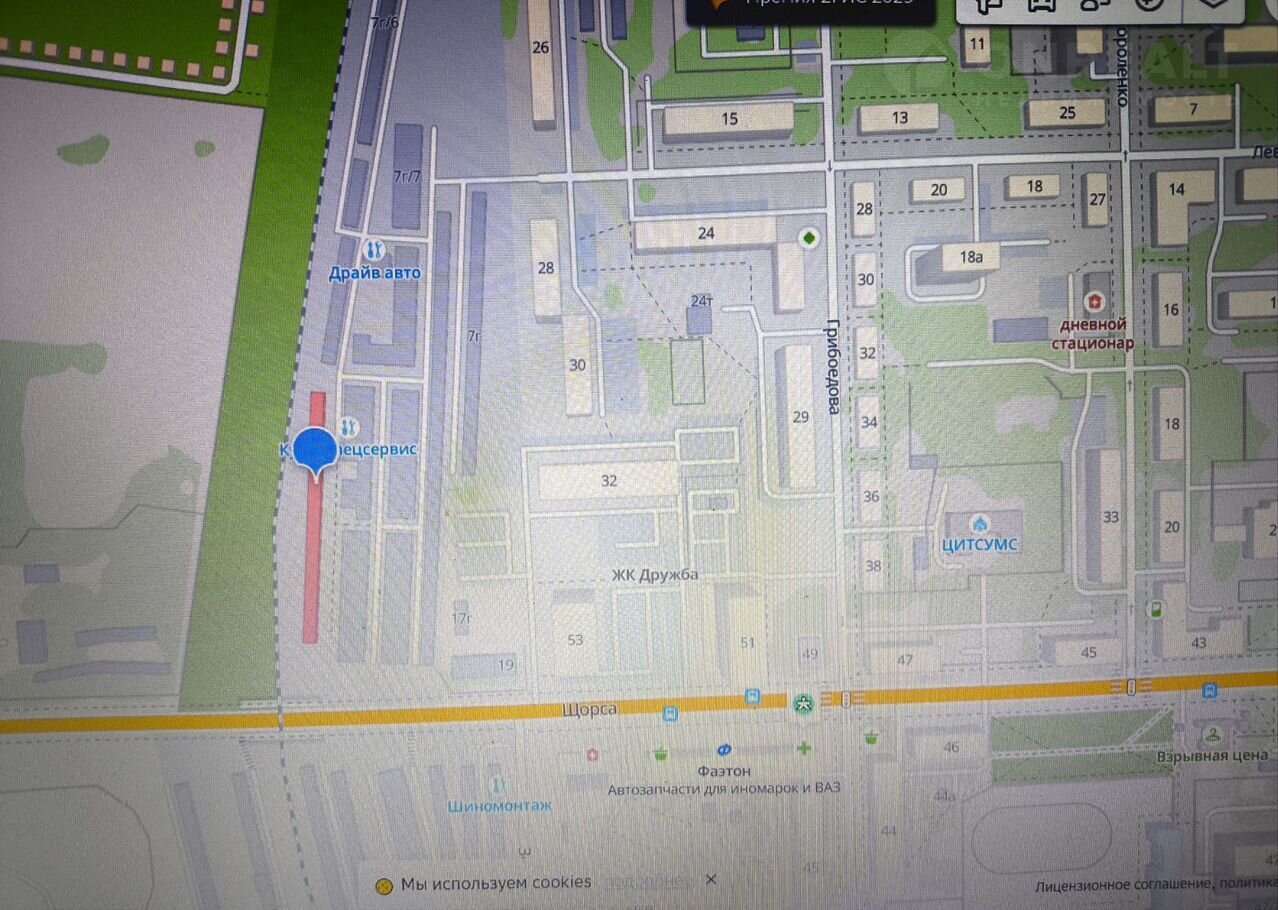Open the Премия 2ГИС 2025 banner
Viewport: 1278px width, 910px height.
coord(810,8)
